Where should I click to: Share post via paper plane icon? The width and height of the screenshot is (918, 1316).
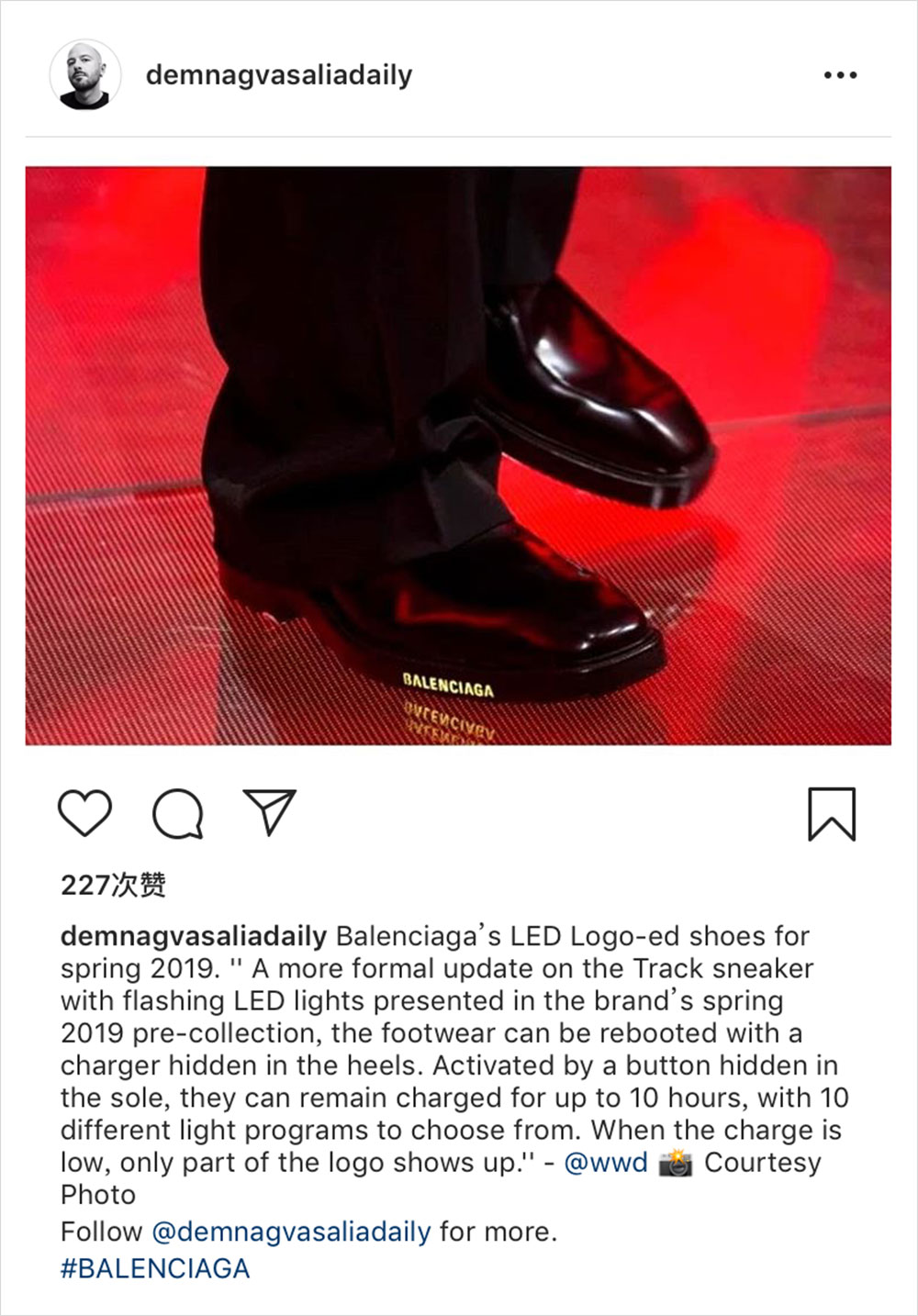(269, 811)
